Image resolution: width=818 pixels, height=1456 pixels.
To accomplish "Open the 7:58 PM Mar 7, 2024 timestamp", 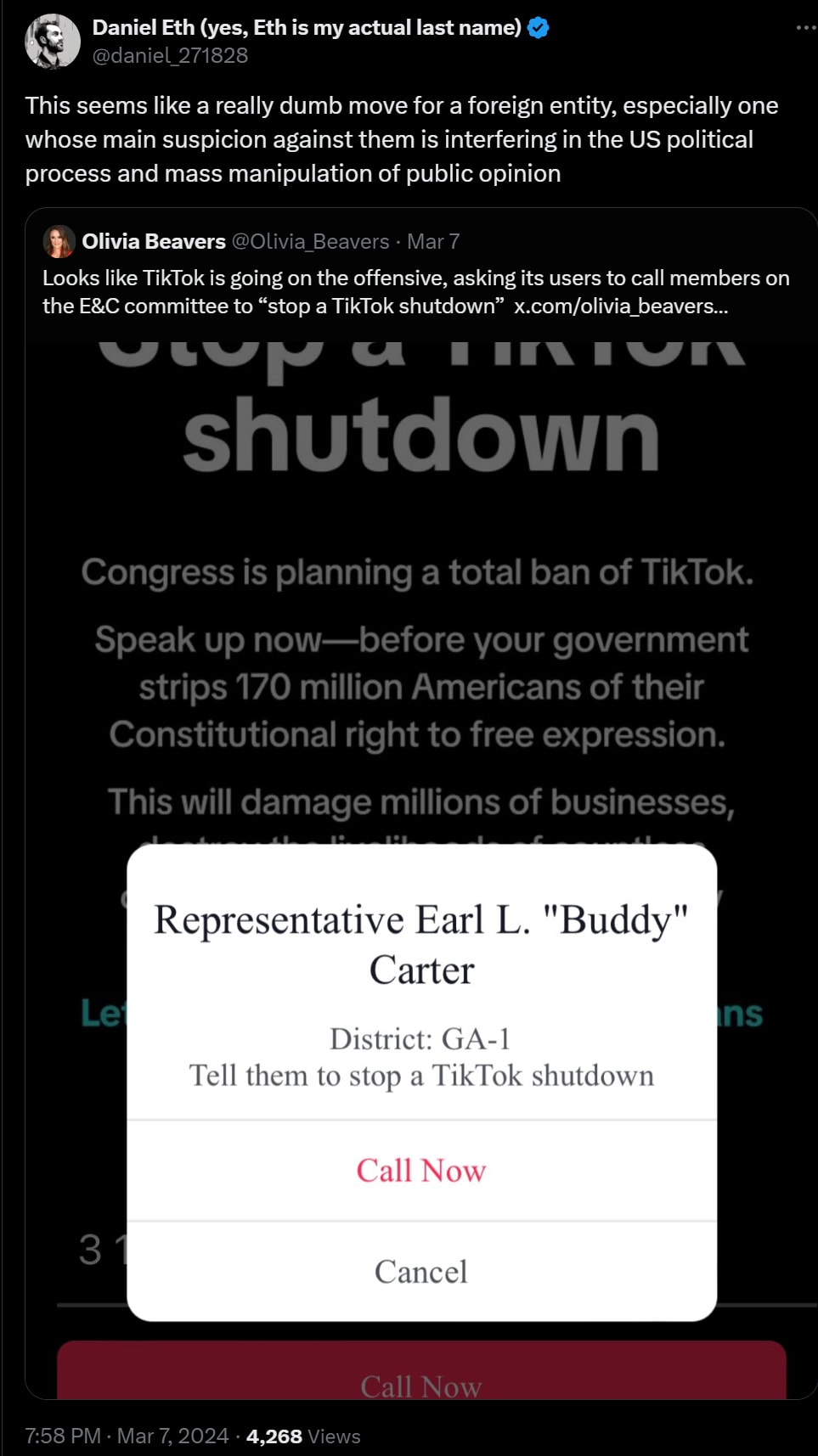I will pos(127,1436).
